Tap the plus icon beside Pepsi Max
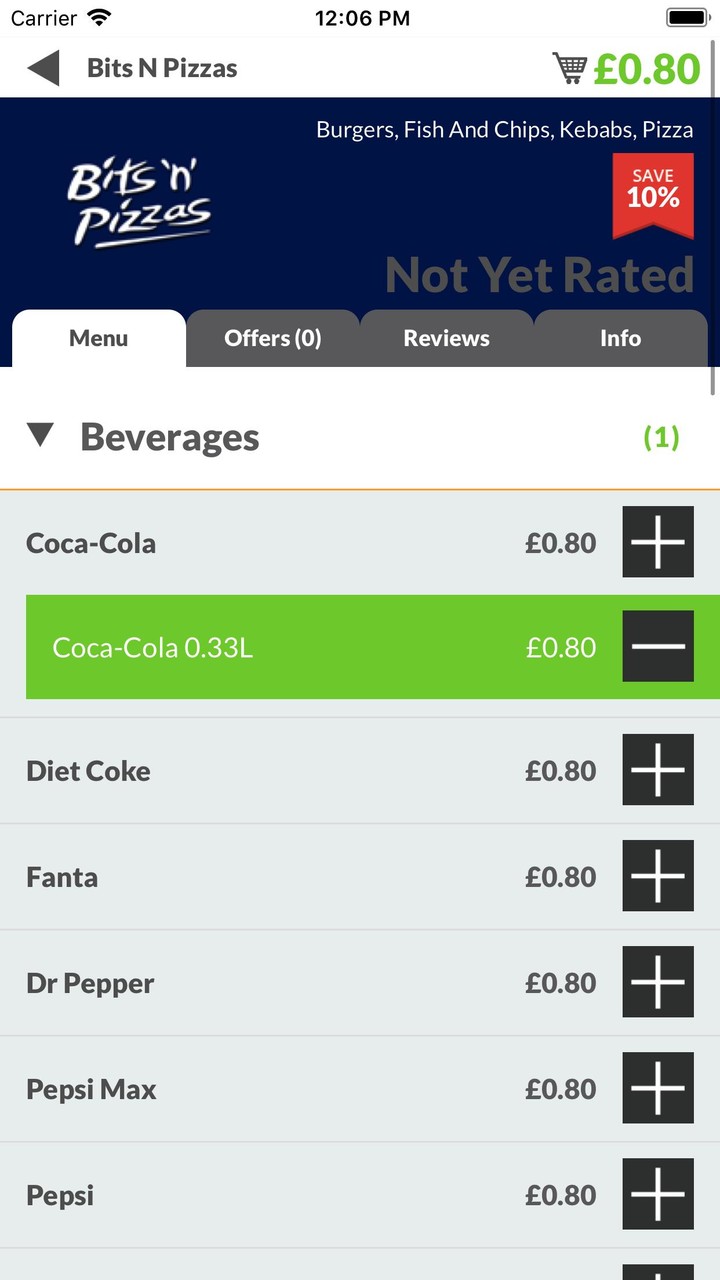Screen dimensions: 720x1280 657,1088
